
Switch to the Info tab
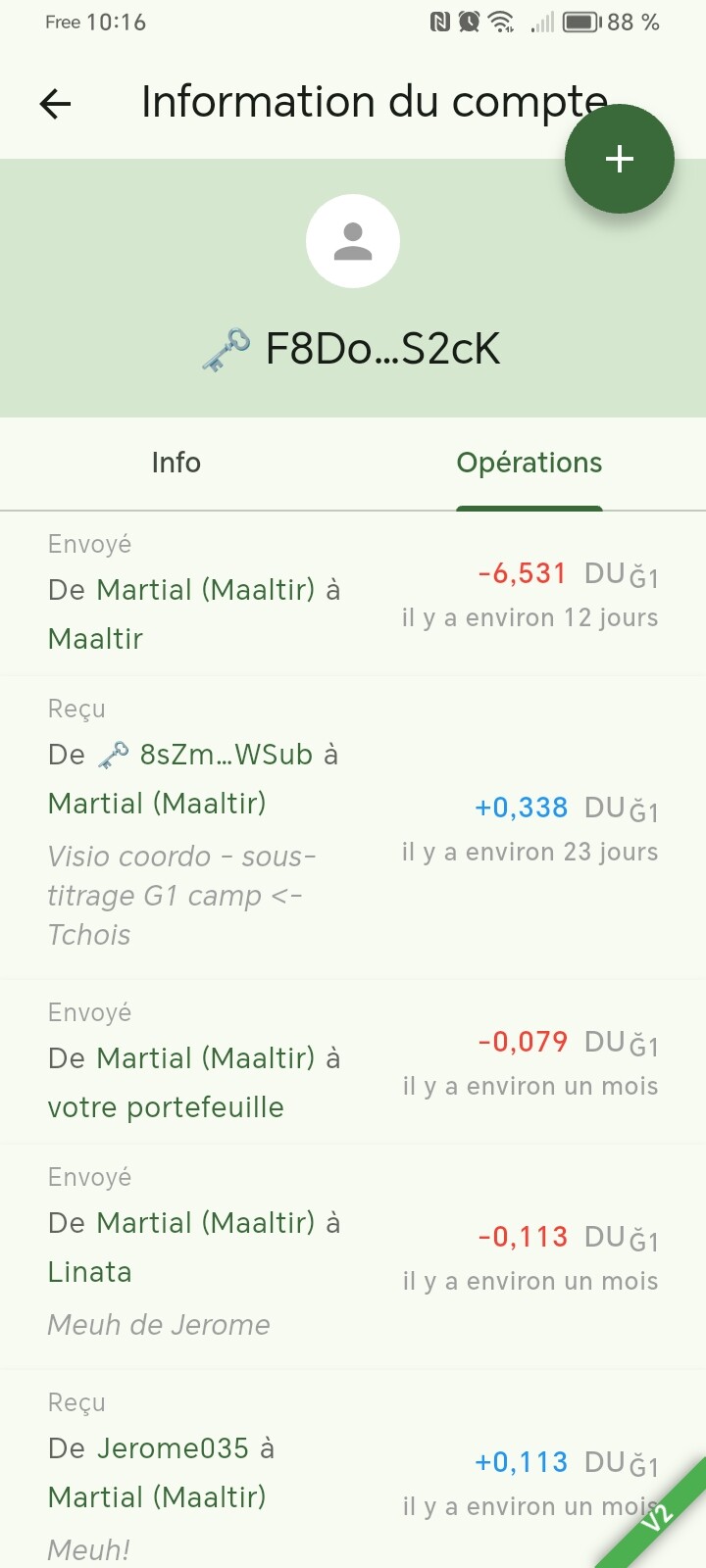[176, 463]
